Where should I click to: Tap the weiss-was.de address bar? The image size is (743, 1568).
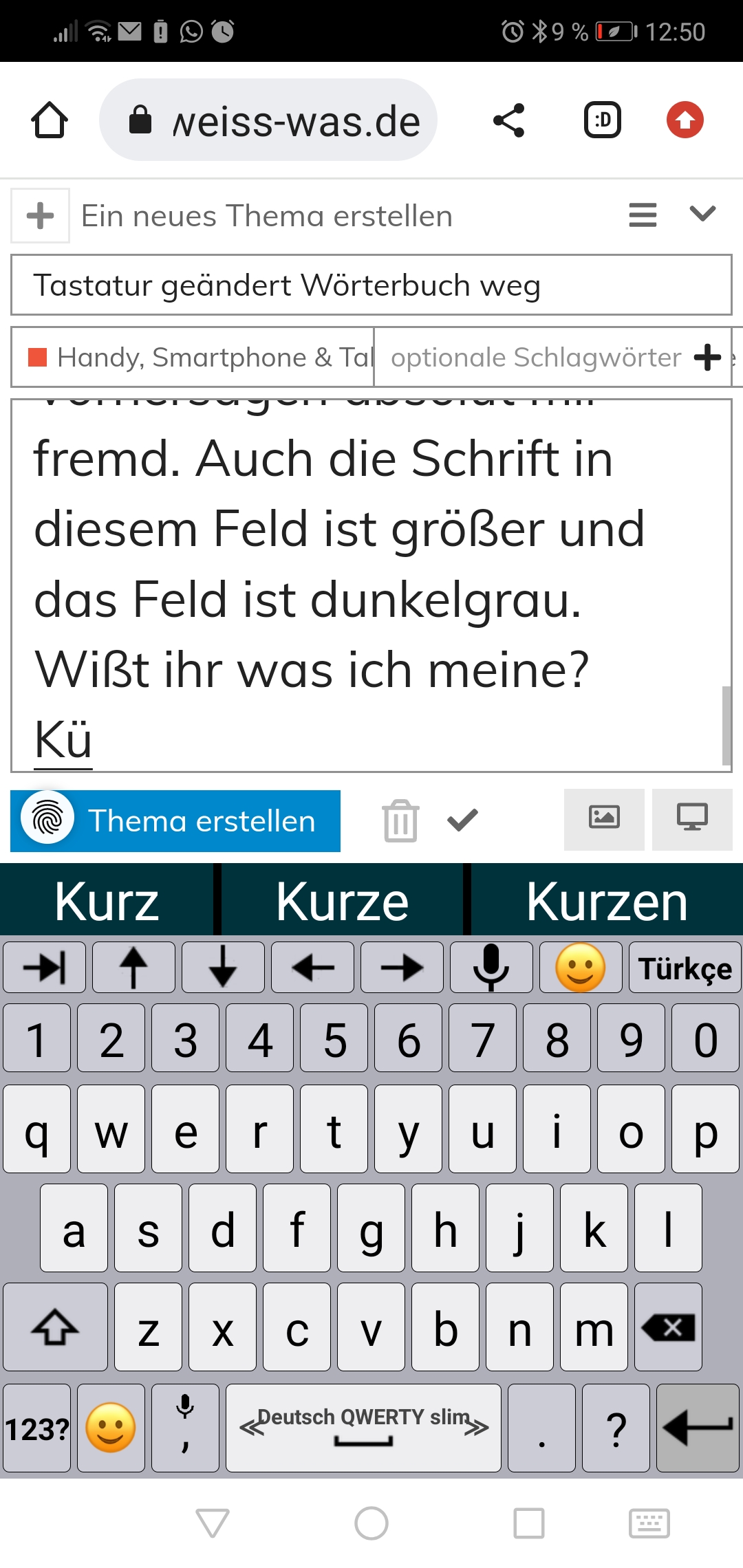[268, 120]
